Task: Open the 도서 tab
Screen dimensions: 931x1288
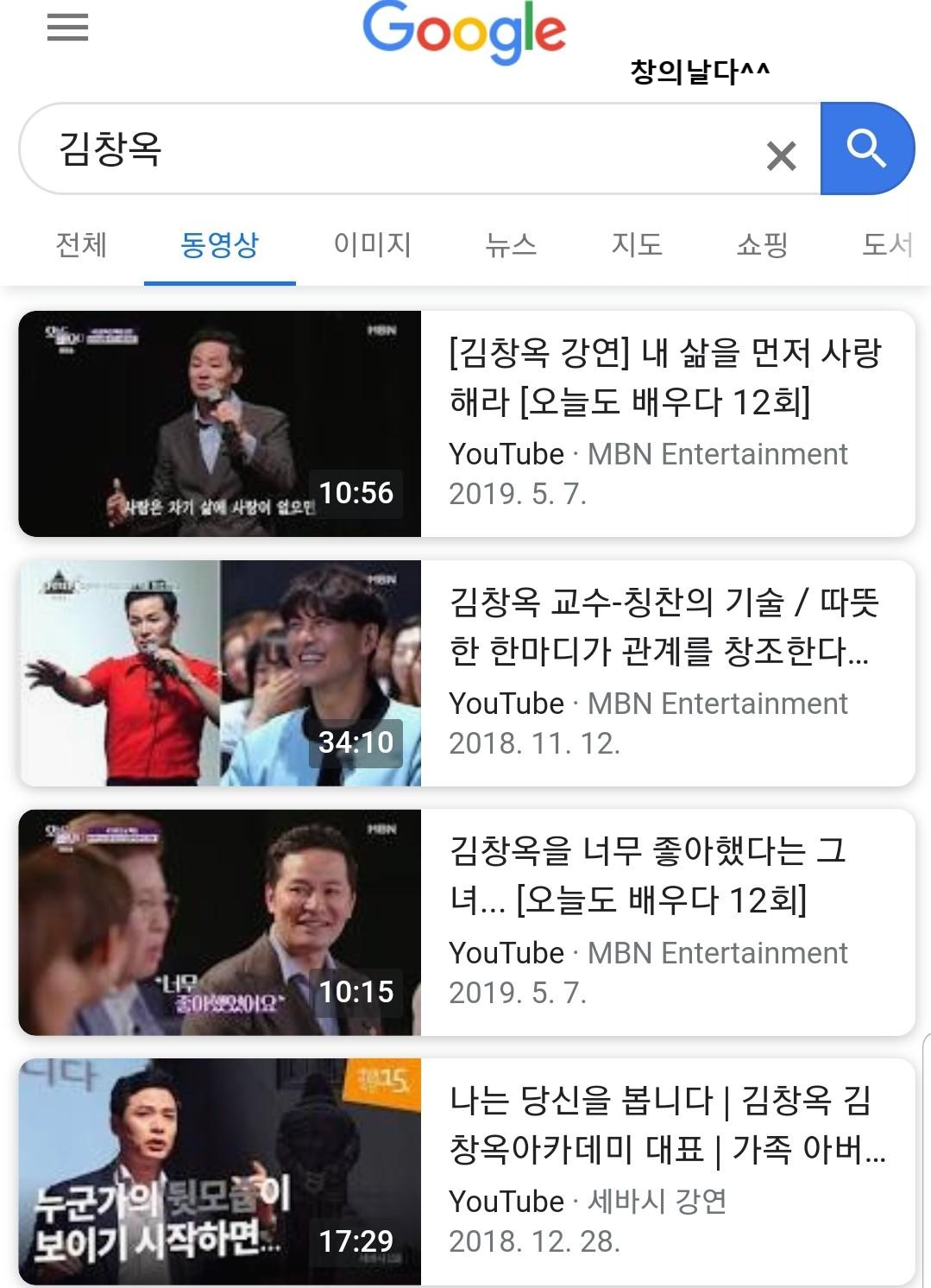Action: coord(887,245)
